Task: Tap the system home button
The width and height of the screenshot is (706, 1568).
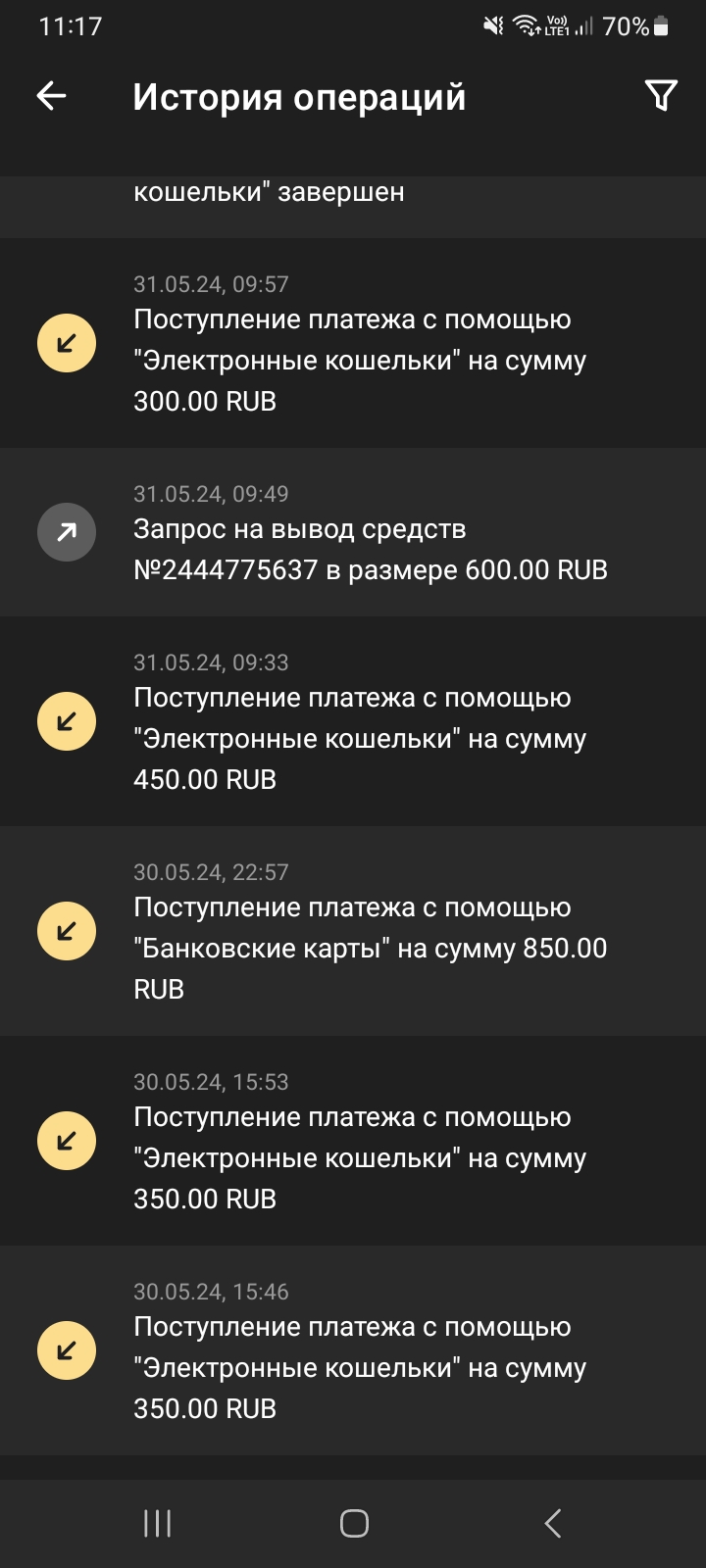Action: (x=354, y=1523)
